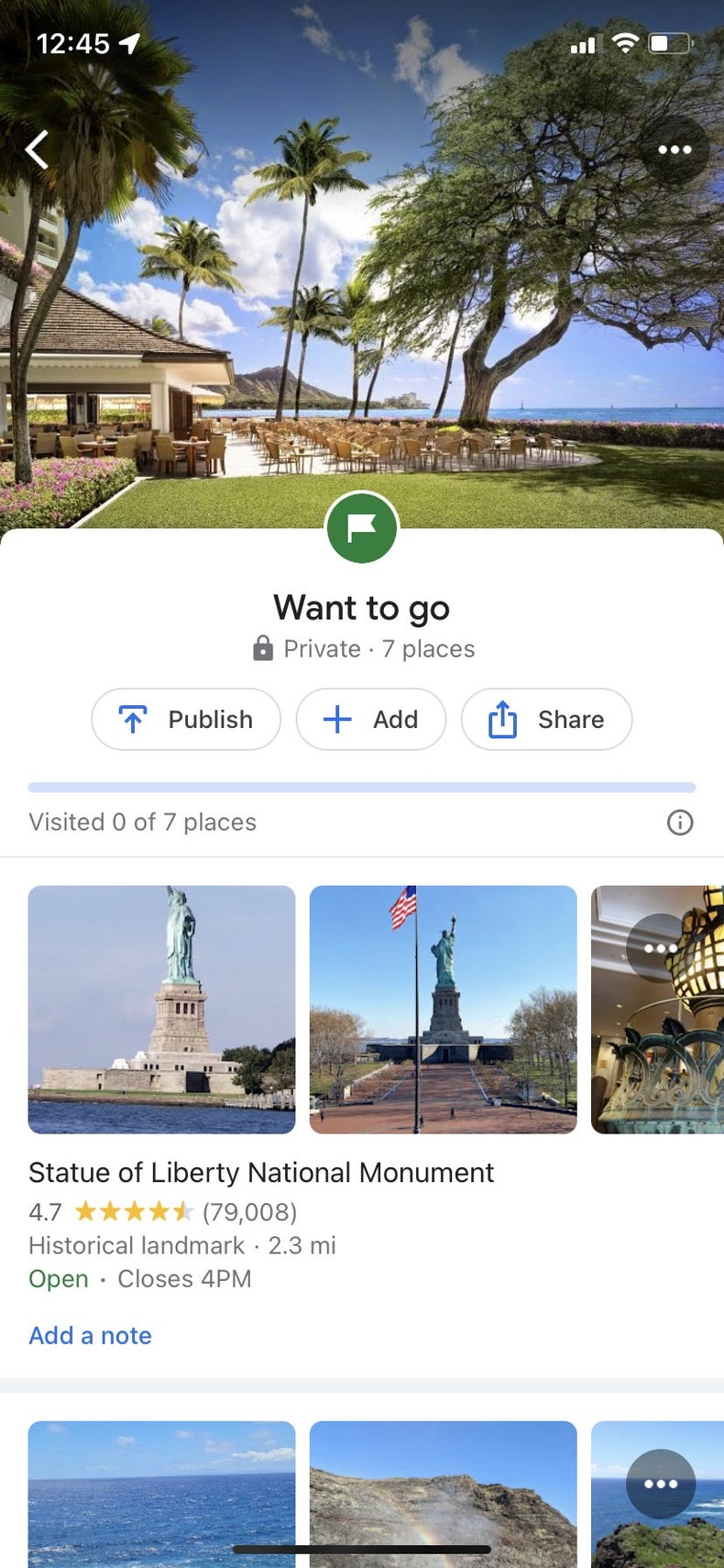
Task: Publish the Want to go list
Action: [x=185, y=720]
